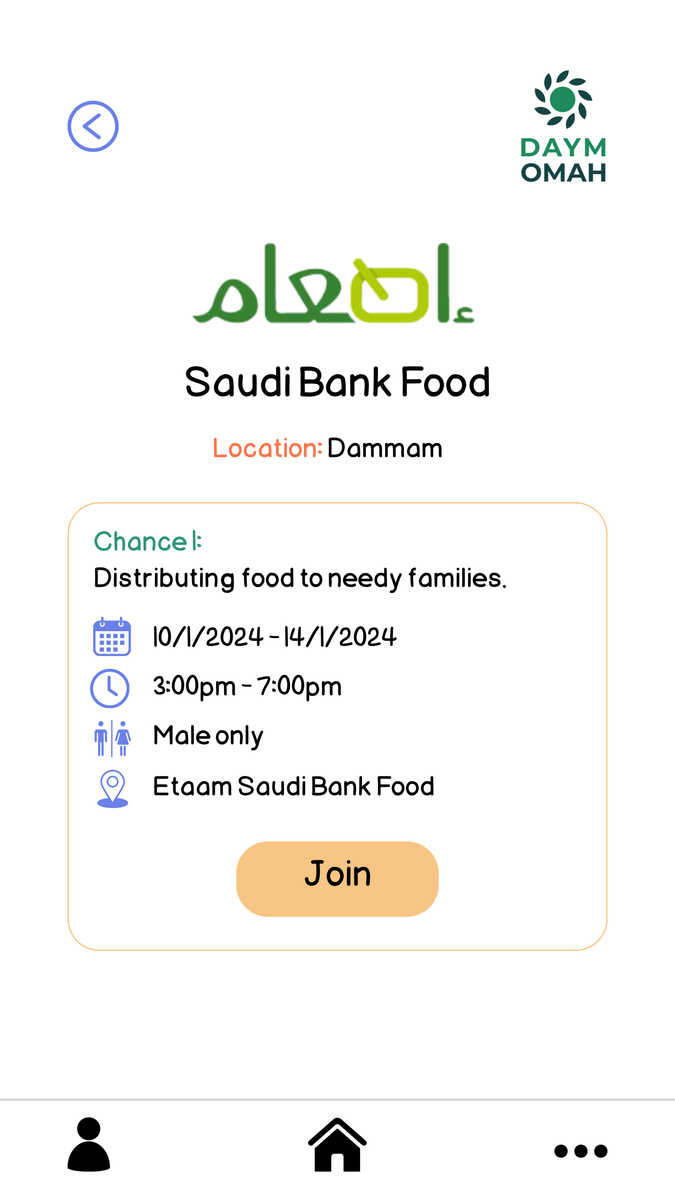Join the food distribution opportunity
Screen dimensions: 675x1200
pos(337,878)
